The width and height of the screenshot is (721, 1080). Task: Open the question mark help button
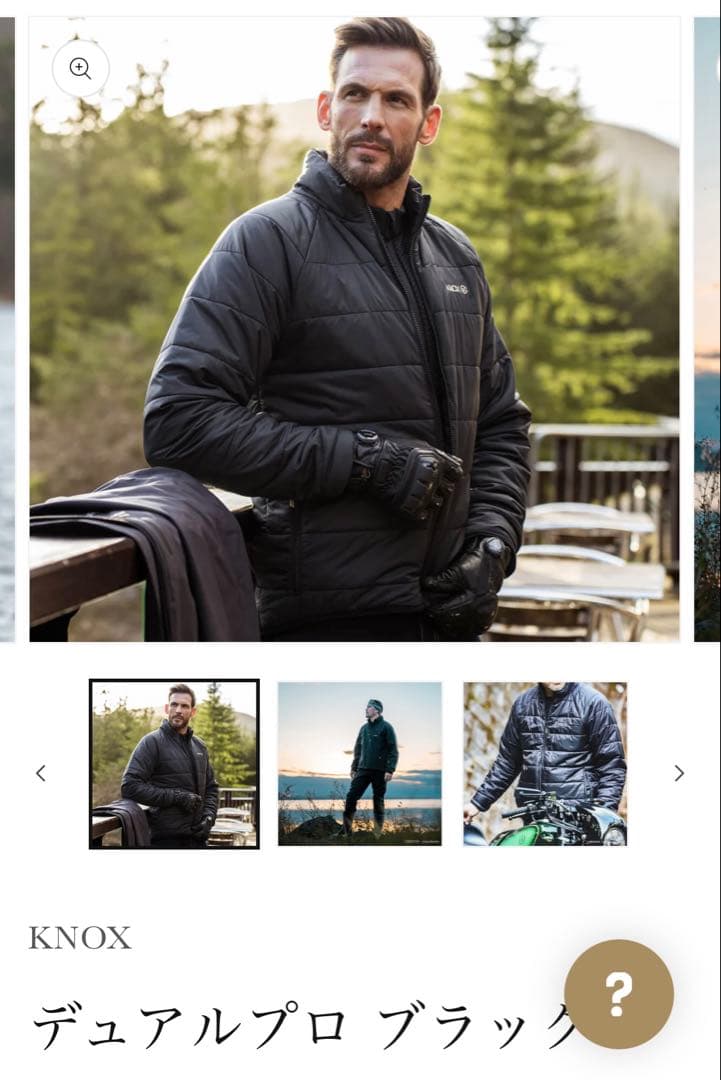[x=619, y=994]
